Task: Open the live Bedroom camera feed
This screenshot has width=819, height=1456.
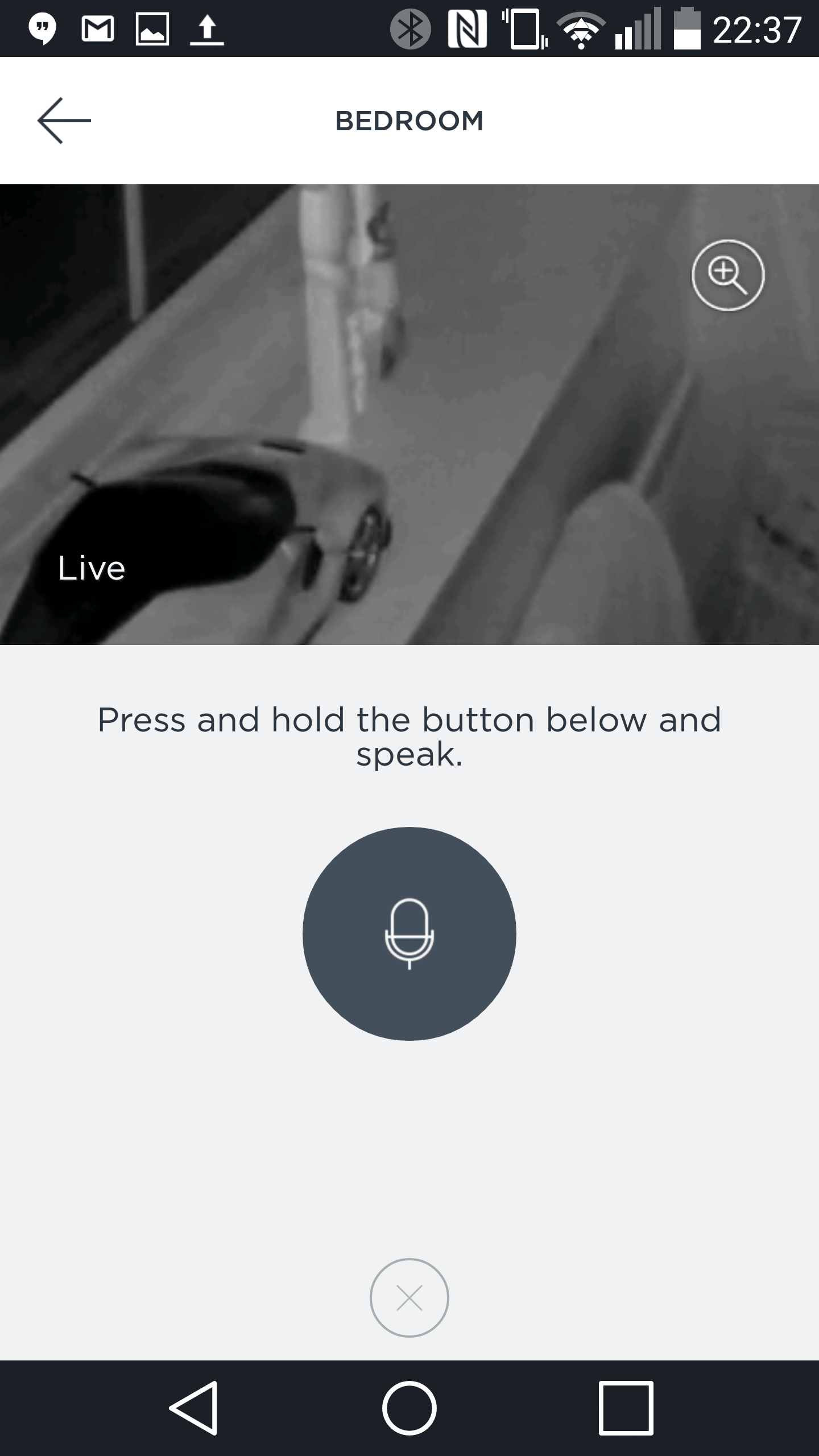Action: click(x=409, y=414)
